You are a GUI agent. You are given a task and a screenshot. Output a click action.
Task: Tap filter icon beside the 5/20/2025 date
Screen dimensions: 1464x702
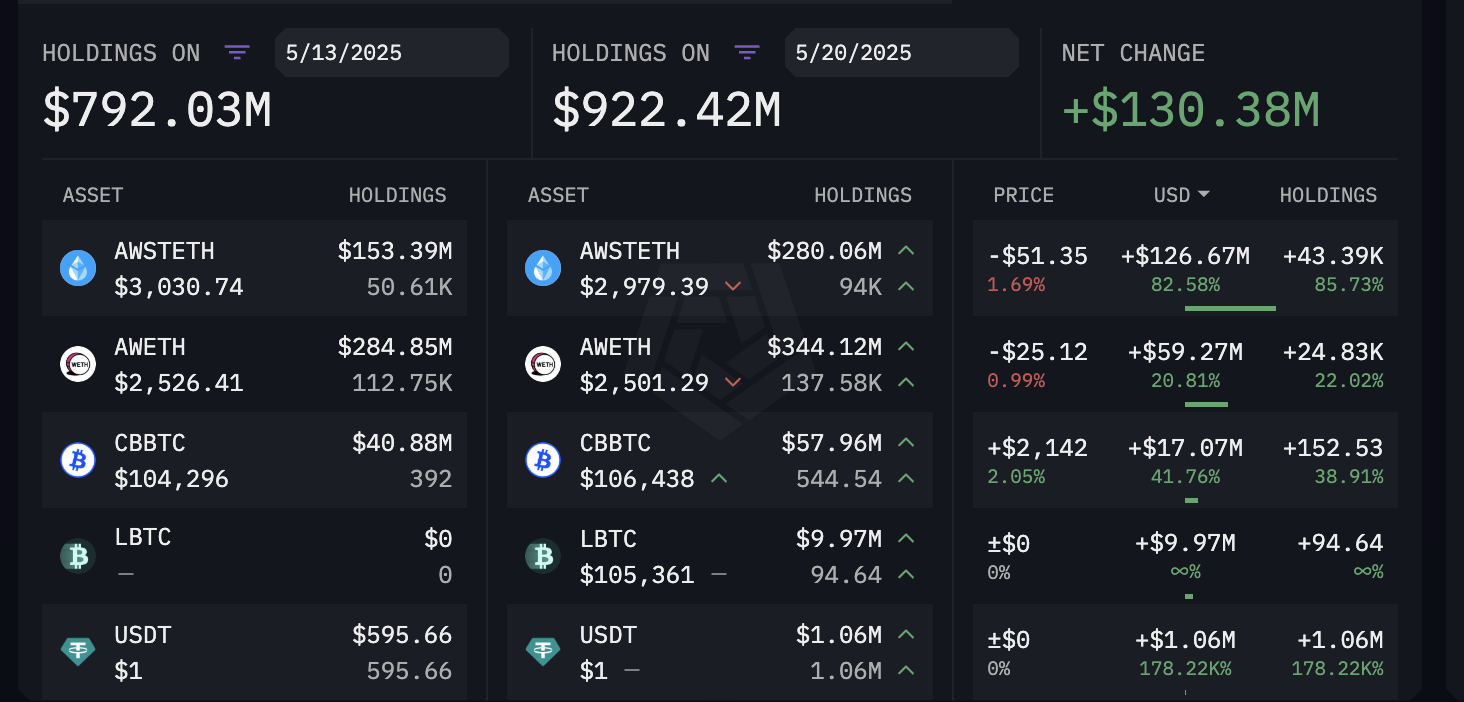tap(747, 53)
